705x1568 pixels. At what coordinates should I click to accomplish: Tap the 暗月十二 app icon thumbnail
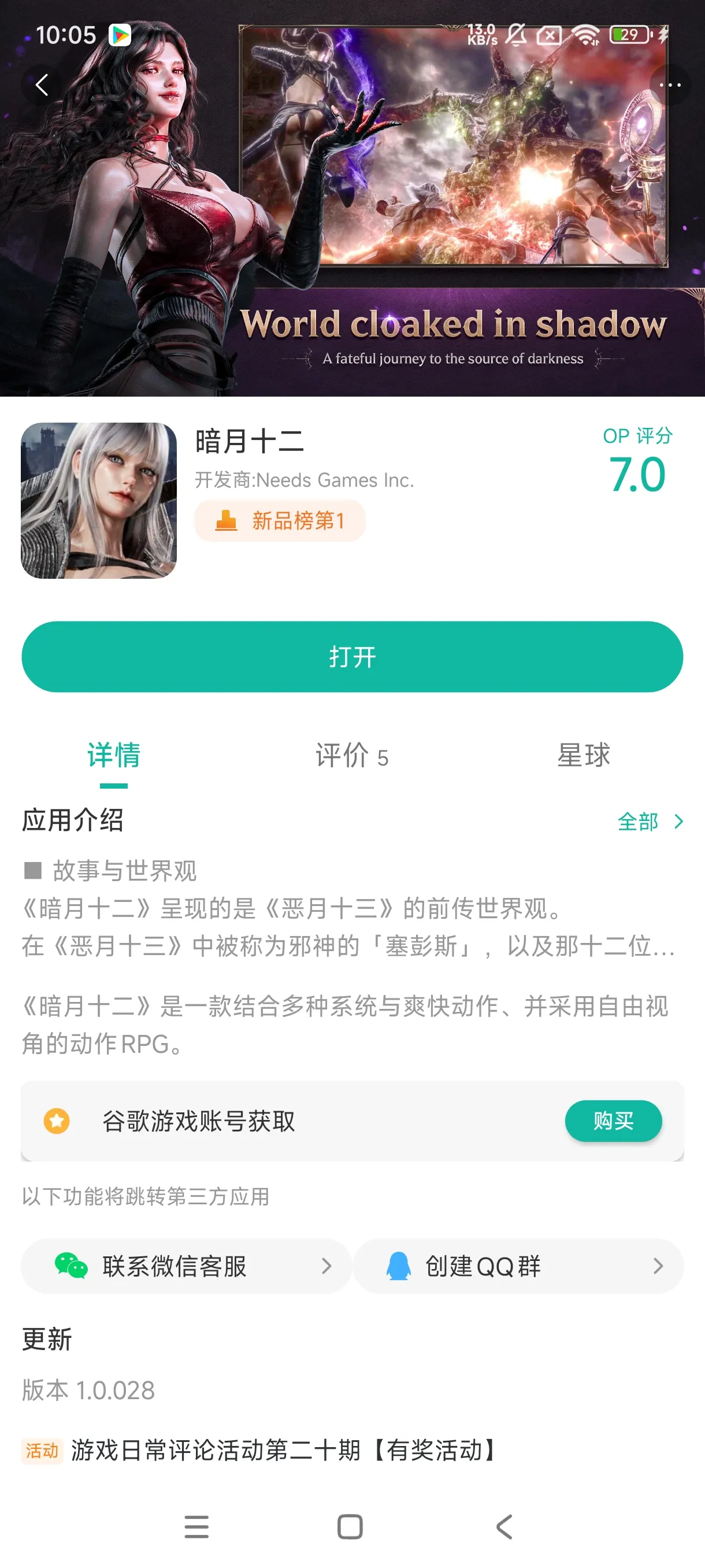pos(101,500)
